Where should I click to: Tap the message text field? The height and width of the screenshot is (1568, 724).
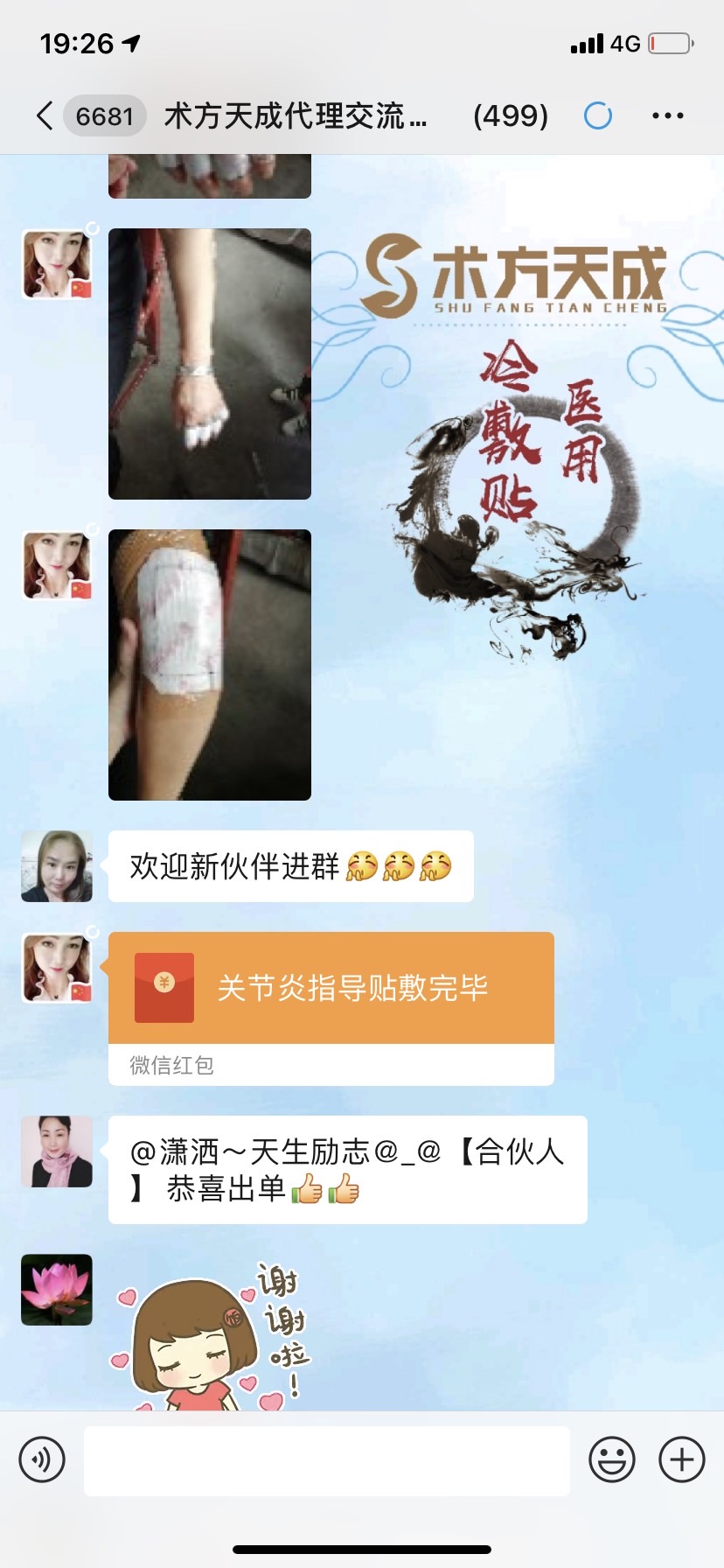click(x=326, y=1460)
